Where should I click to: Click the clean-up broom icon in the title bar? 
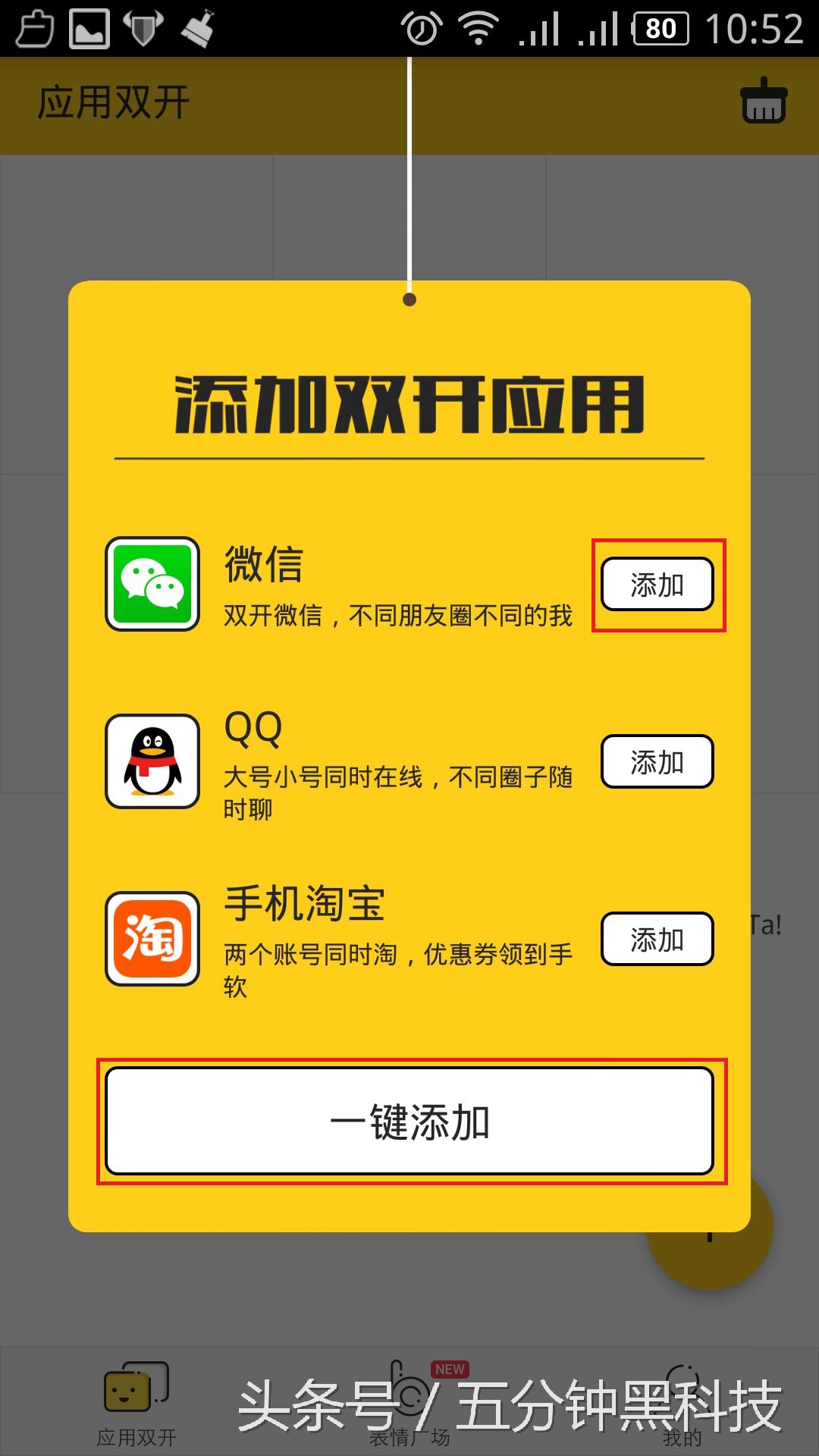(x=762, y=102)
